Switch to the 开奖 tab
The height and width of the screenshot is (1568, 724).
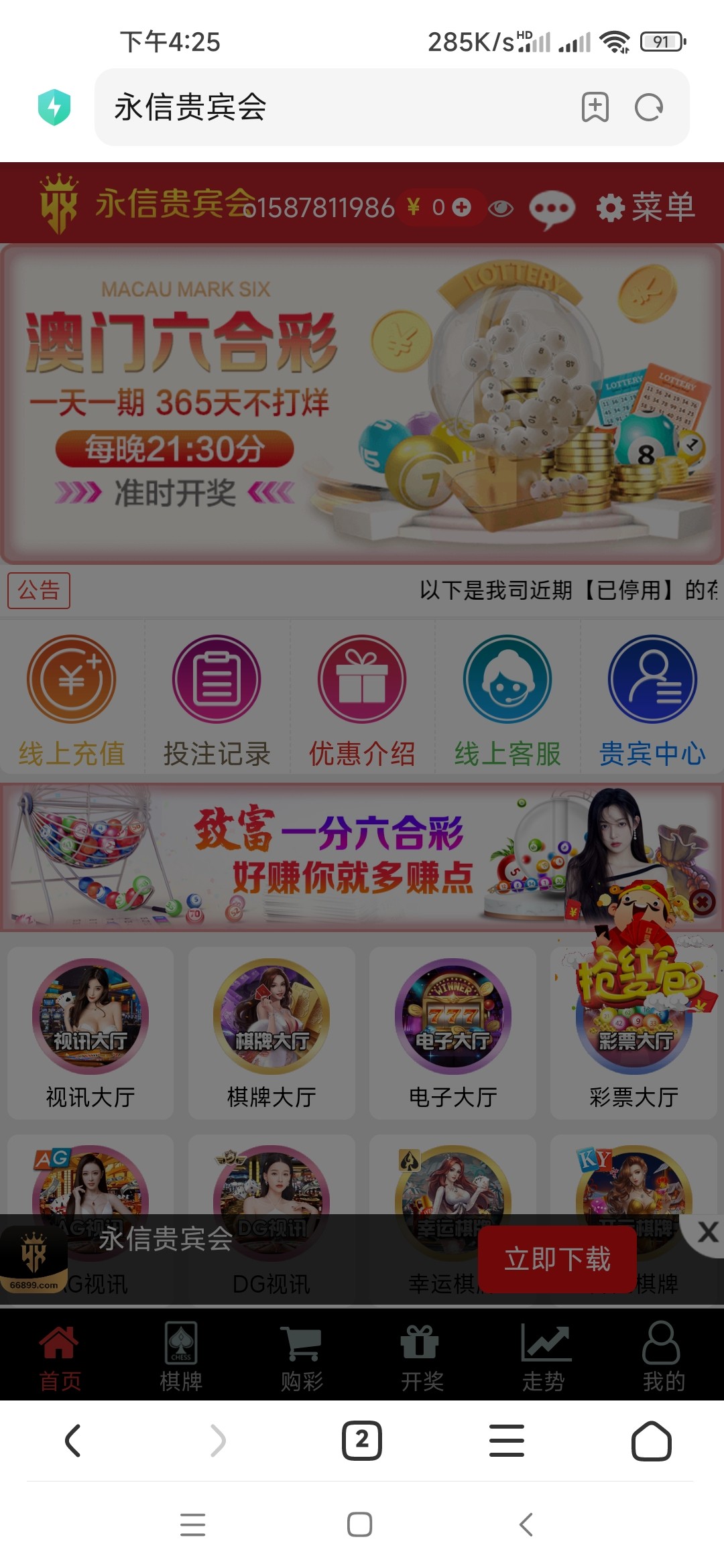[422, 1356]
